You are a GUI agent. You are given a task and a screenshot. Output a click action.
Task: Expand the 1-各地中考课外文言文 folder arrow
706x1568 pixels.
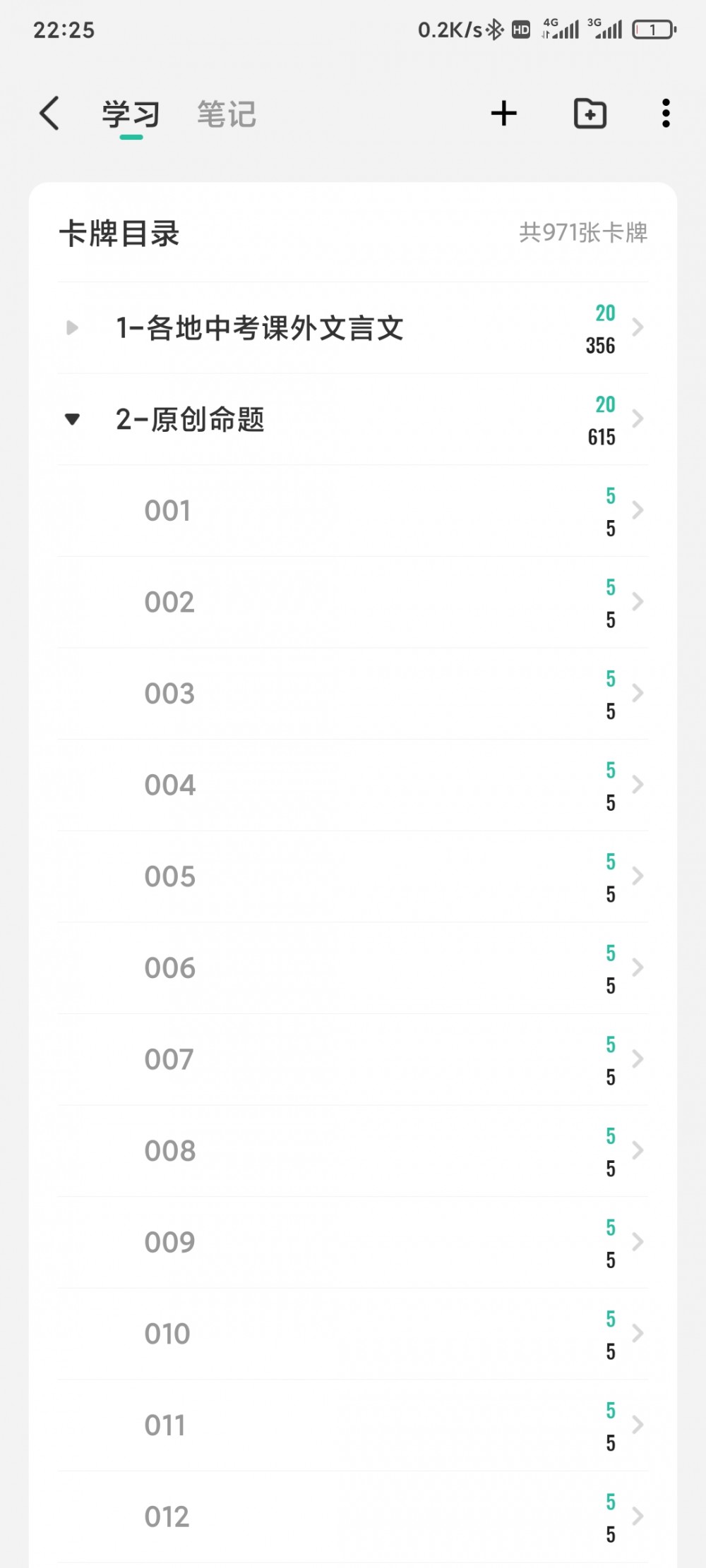[72, 327]
